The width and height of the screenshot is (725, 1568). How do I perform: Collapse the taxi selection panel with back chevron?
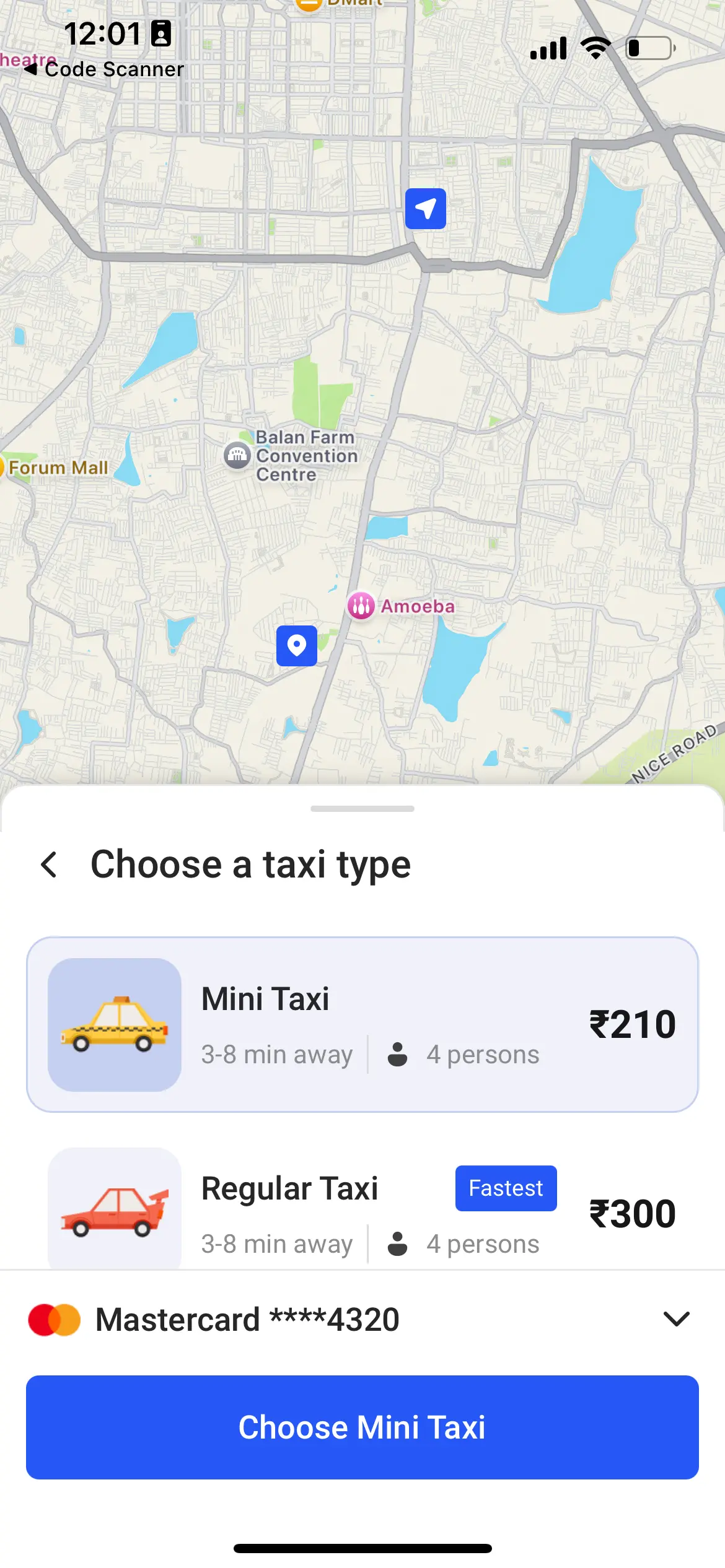pos(48,864)
